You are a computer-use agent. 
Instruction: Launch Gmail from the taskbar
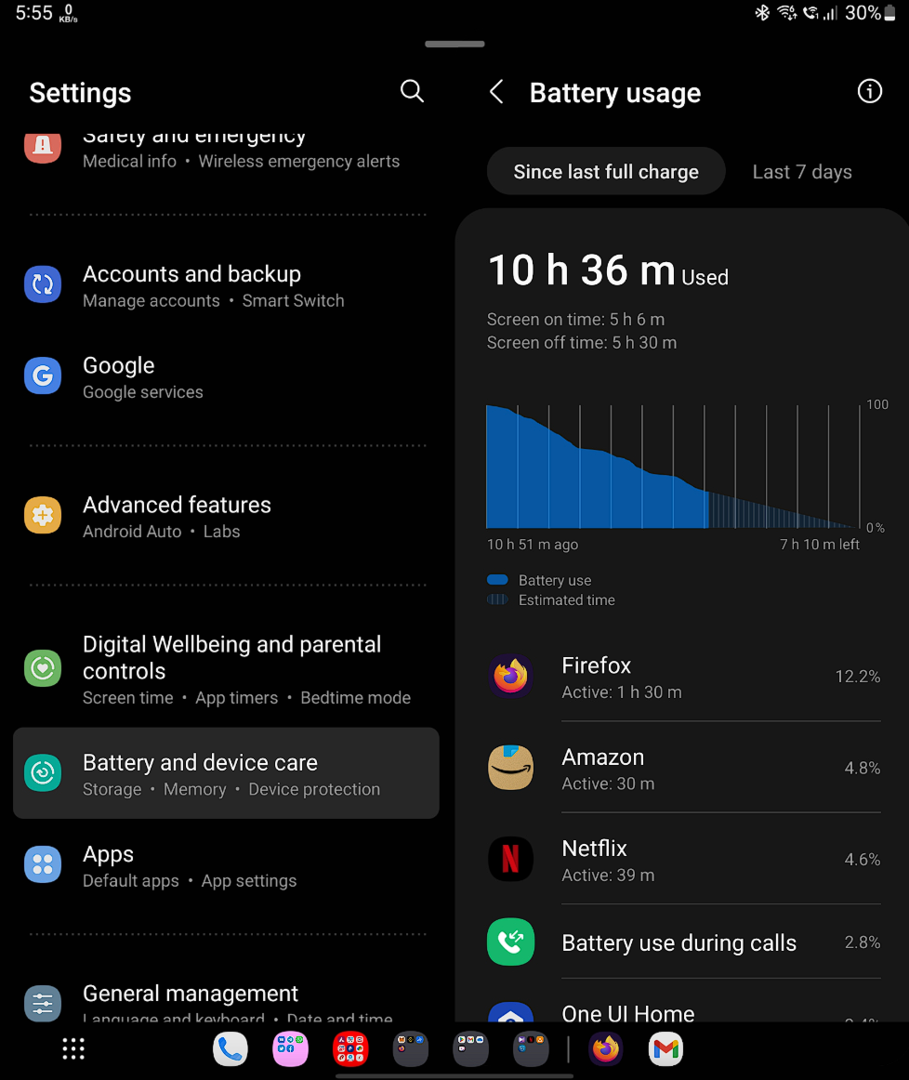(x=665, y=1049)
